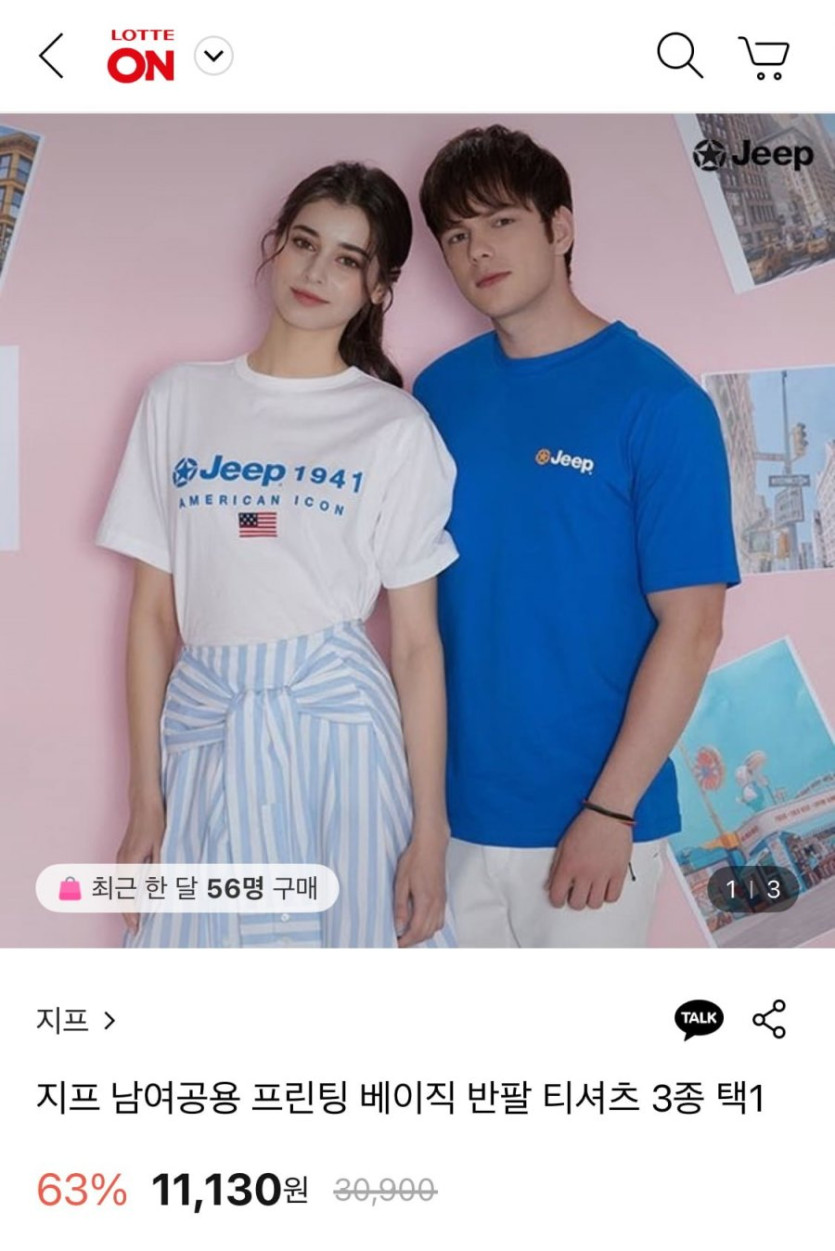This screenshot has width=835, height=1251.
Task: Share this product
Action: 769,1019
